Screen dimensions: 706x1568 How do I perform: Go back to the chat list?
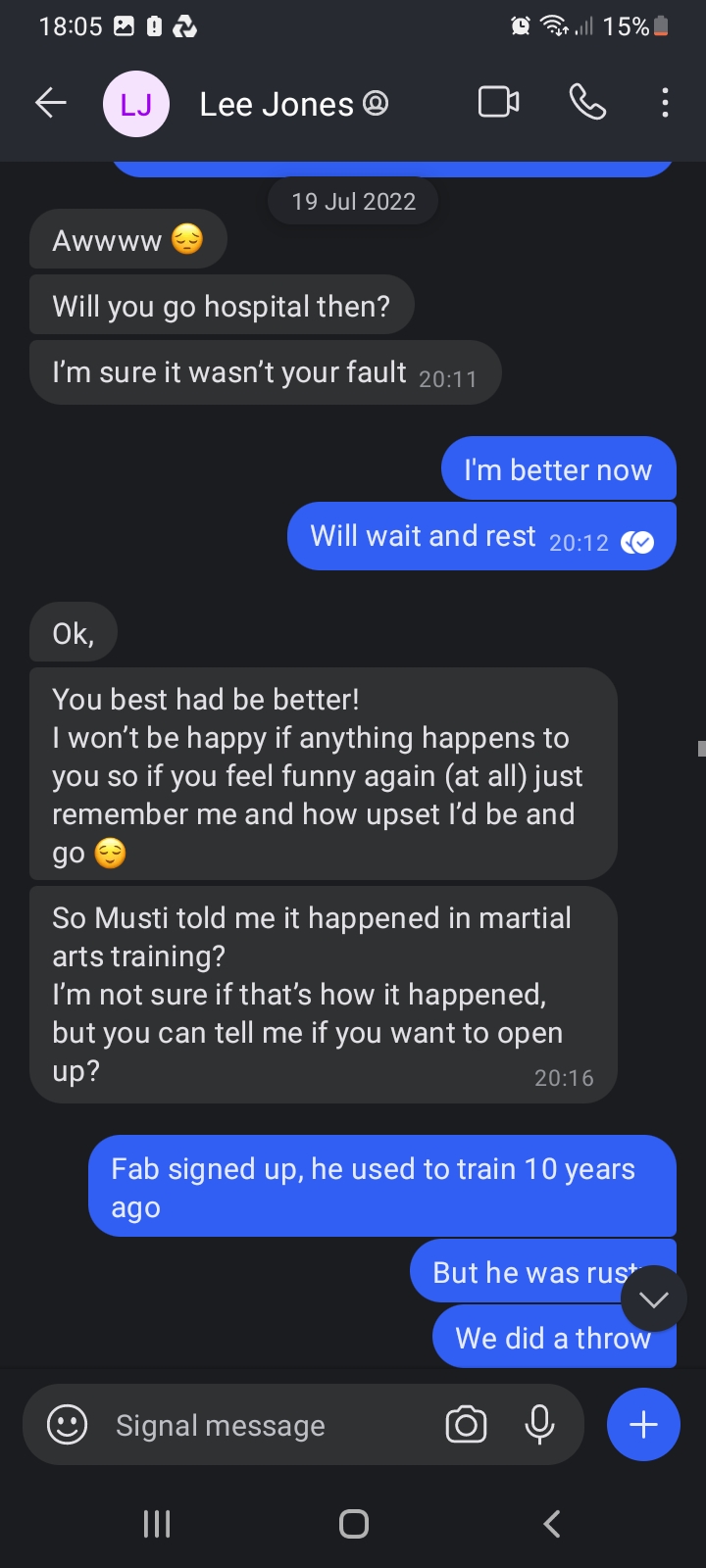pyautogui.click(x=51, y=103)
